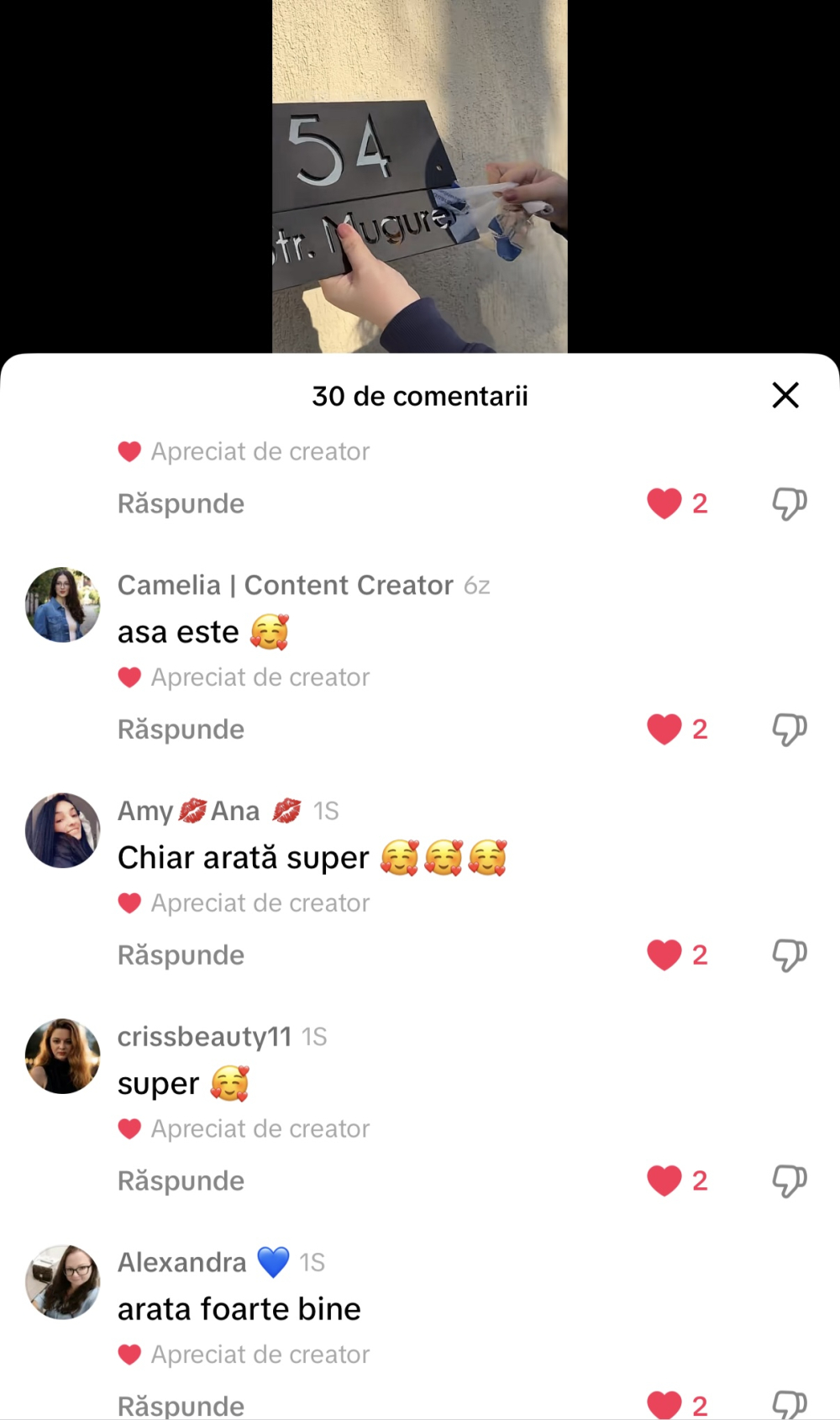Like crissbeauty11's "super" comment
This screenshot has height=1420, width=840.
[664, 1181]
